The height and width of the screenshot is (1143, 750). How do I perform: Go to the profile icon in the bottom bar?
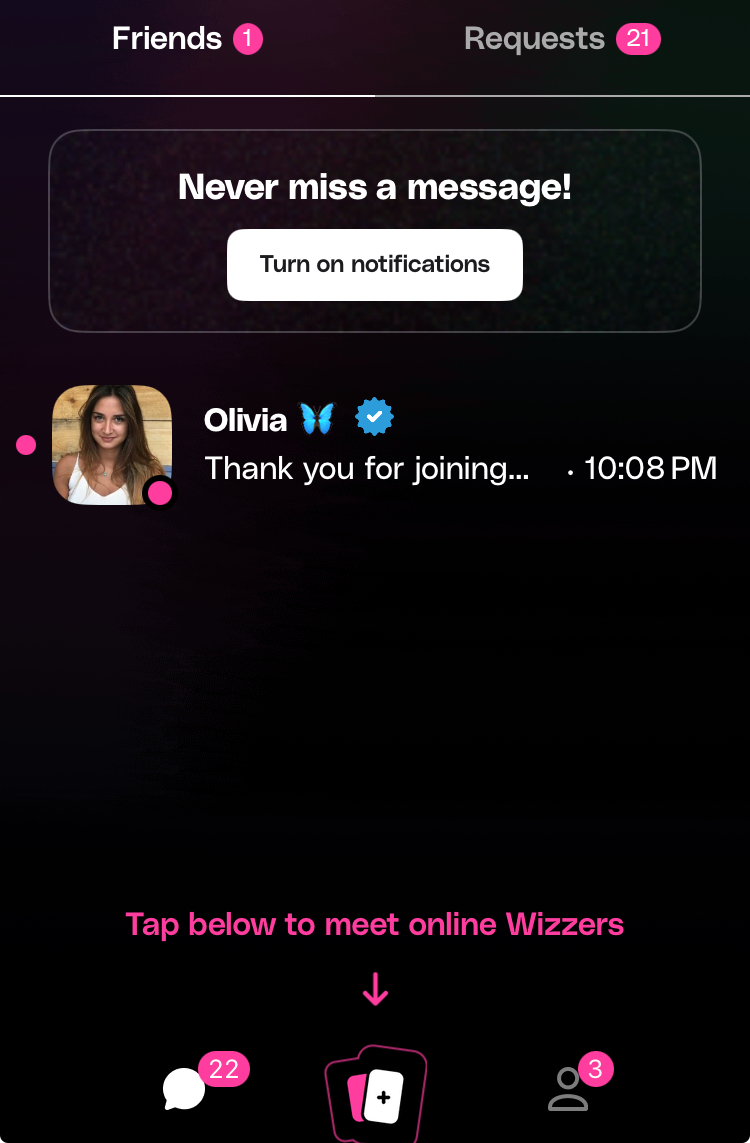(568, 1089)
